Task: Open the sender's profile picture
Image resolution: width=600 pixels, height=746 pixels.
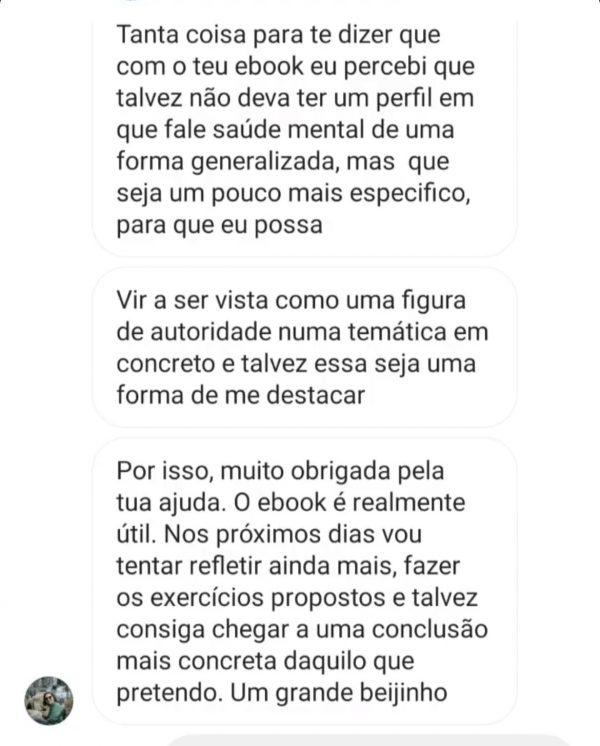Action: click(x=49, y=701)
